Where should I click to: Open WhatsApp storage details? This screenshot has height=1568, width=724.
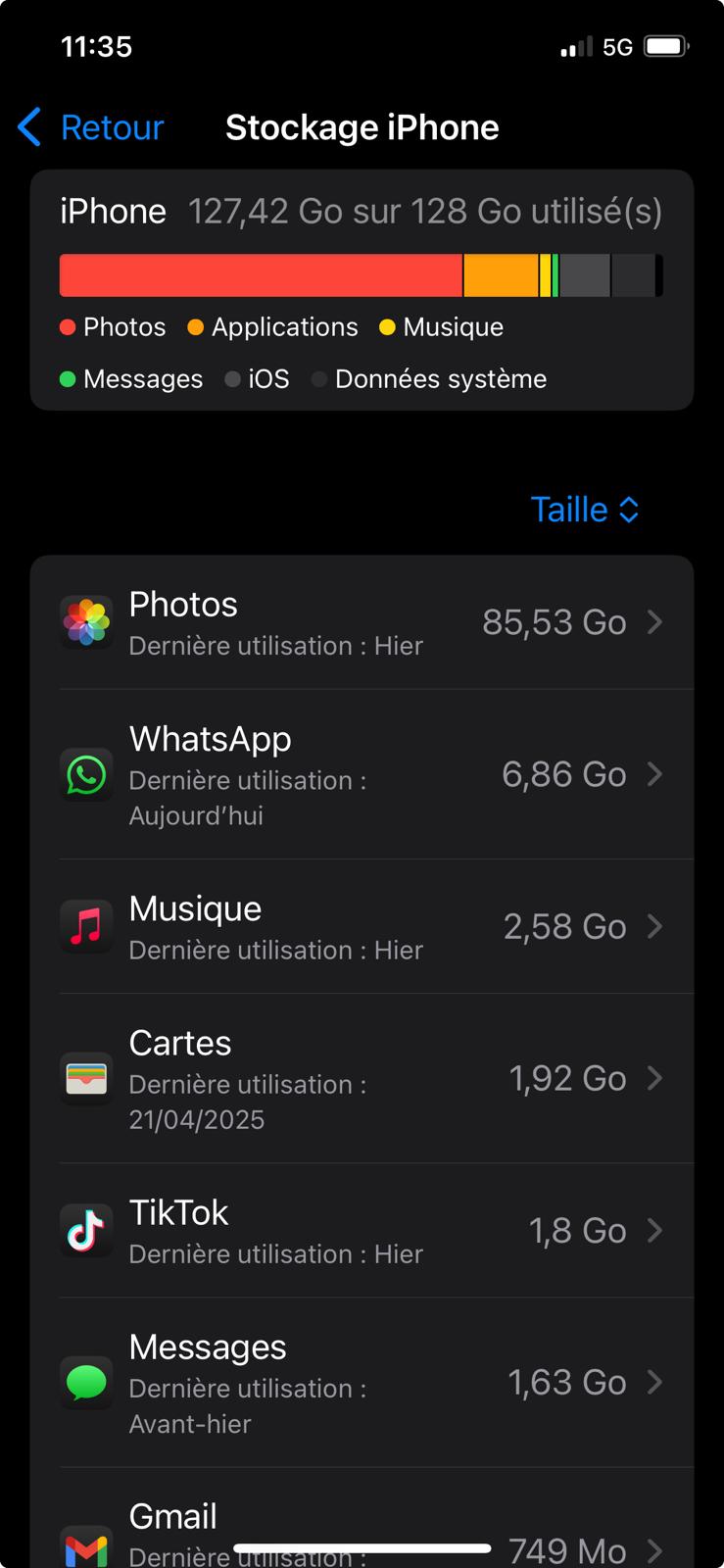pos(362,774)
